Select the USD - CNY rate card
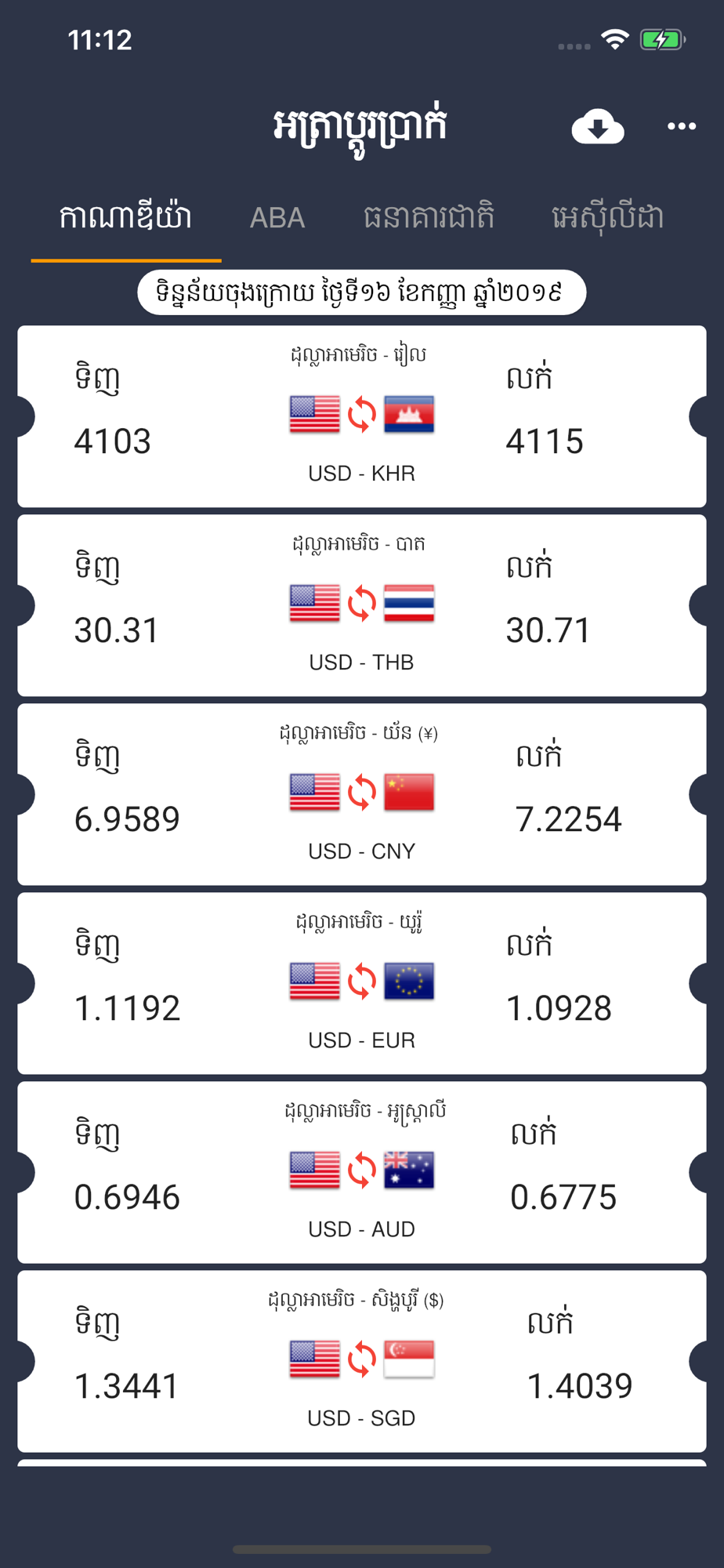This screenshot has width=724, height=1568. (x=362, y=794)
